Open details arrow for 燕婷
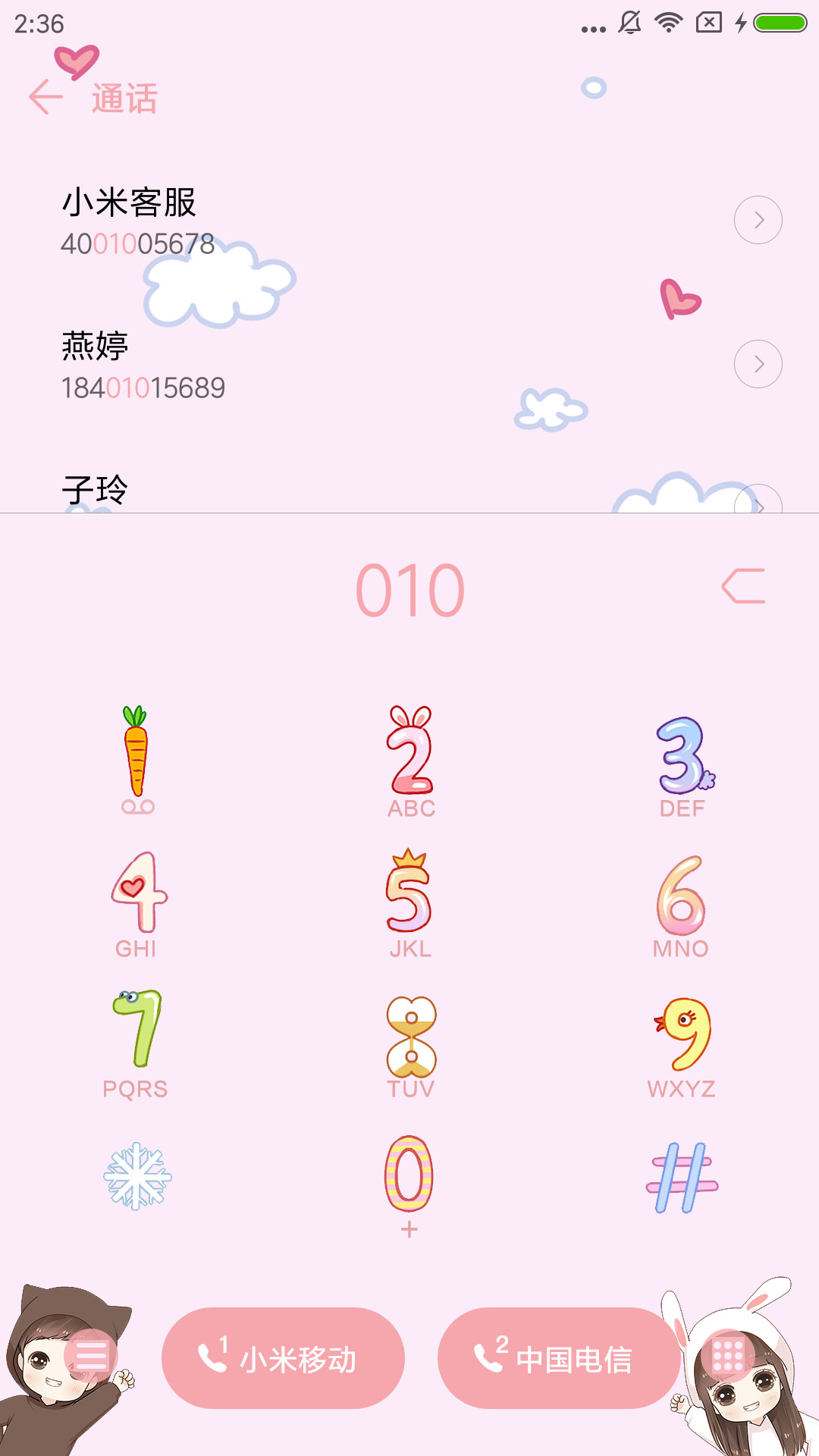Viewport: 819px width, 1456px height. [758, 364]
